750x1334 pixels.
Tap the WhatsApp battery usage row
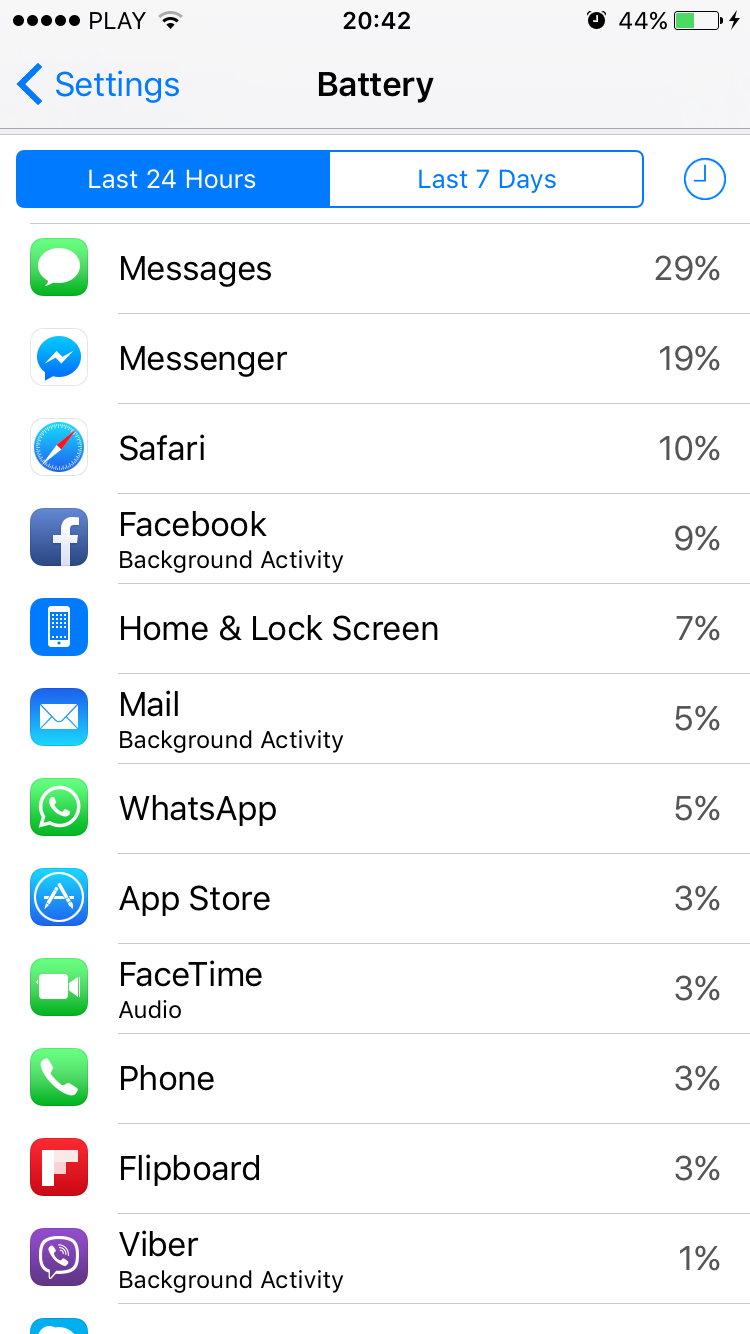(x=375, y=808)
